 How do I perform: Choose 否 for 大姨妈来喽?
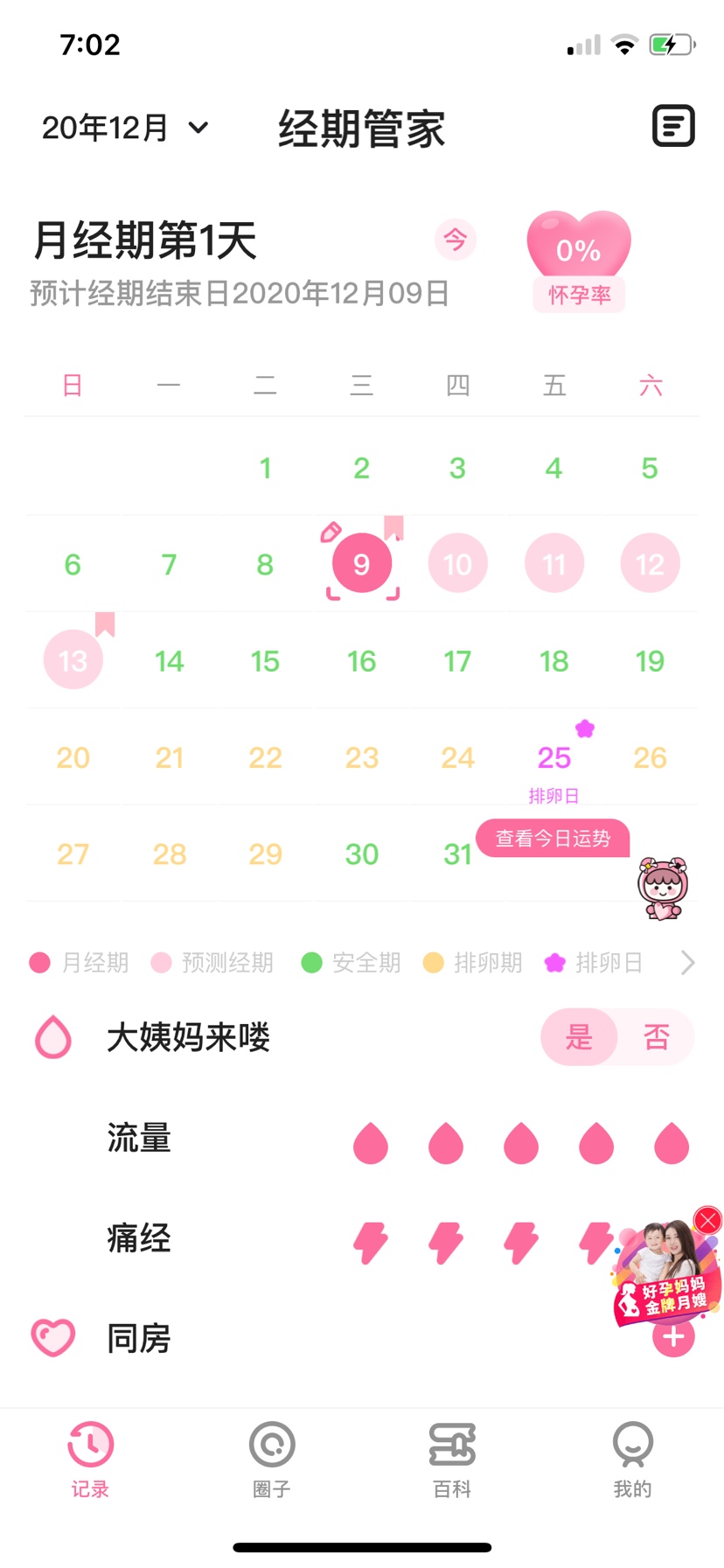(x=656, y=1037)
